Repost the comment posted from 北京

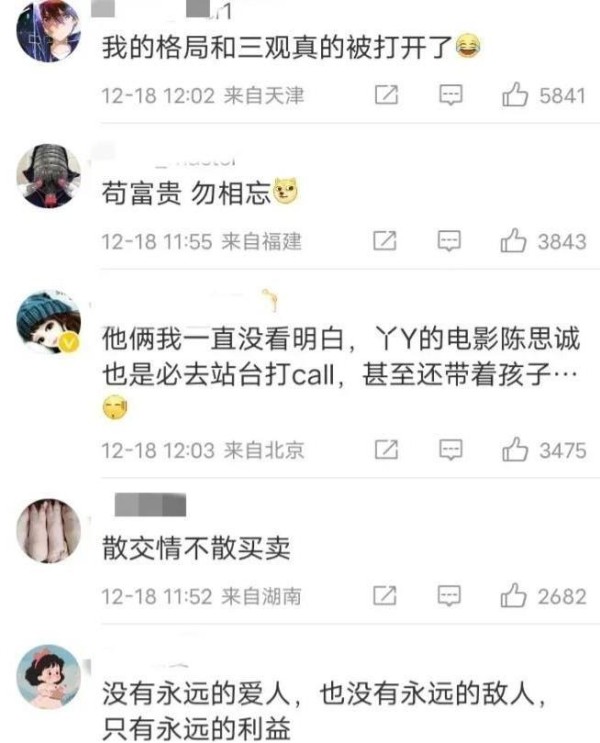pos(386,450)
